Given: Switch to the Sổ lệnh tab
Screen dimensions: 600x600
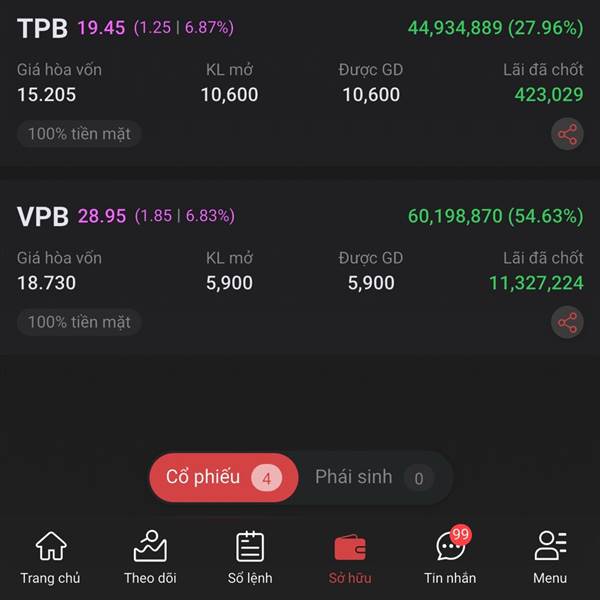Looking at the screenshot, I should (x=250, y=558).
